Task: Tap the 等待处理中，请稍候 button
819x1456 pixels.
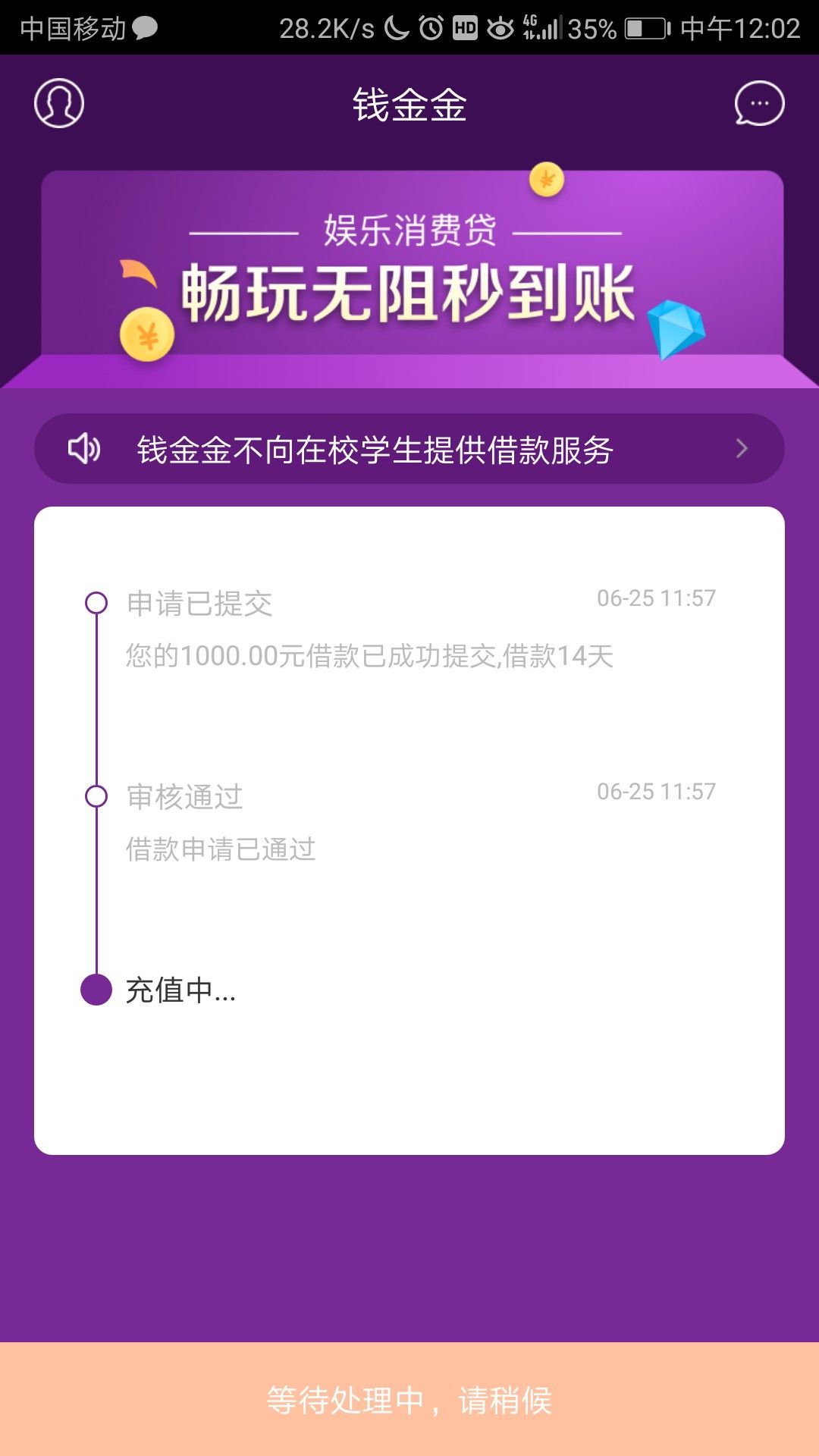Action: coord(409,1399)
